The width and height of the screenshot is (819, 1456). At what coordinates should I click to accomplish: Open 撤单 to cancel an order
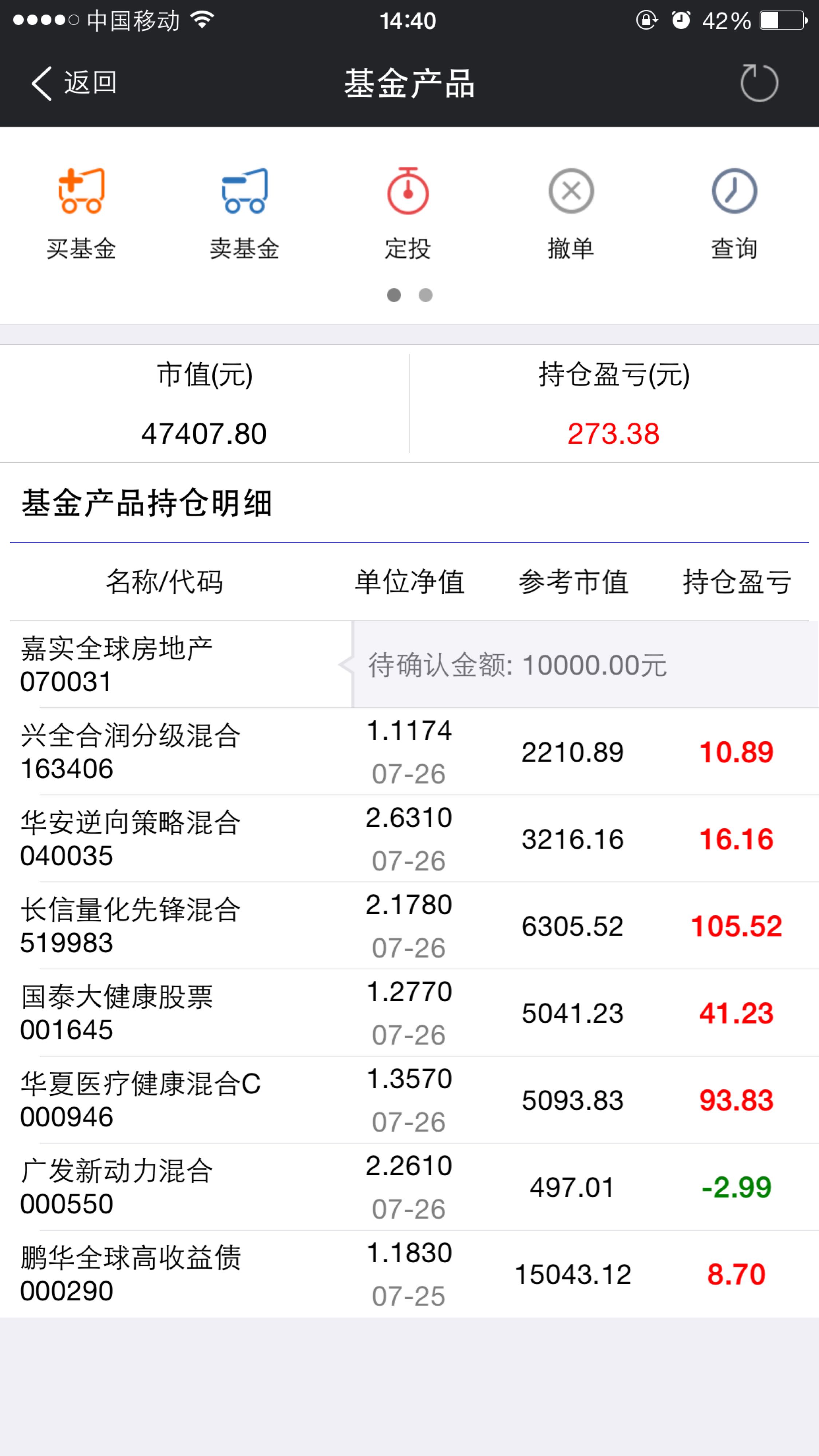point(571,214)
